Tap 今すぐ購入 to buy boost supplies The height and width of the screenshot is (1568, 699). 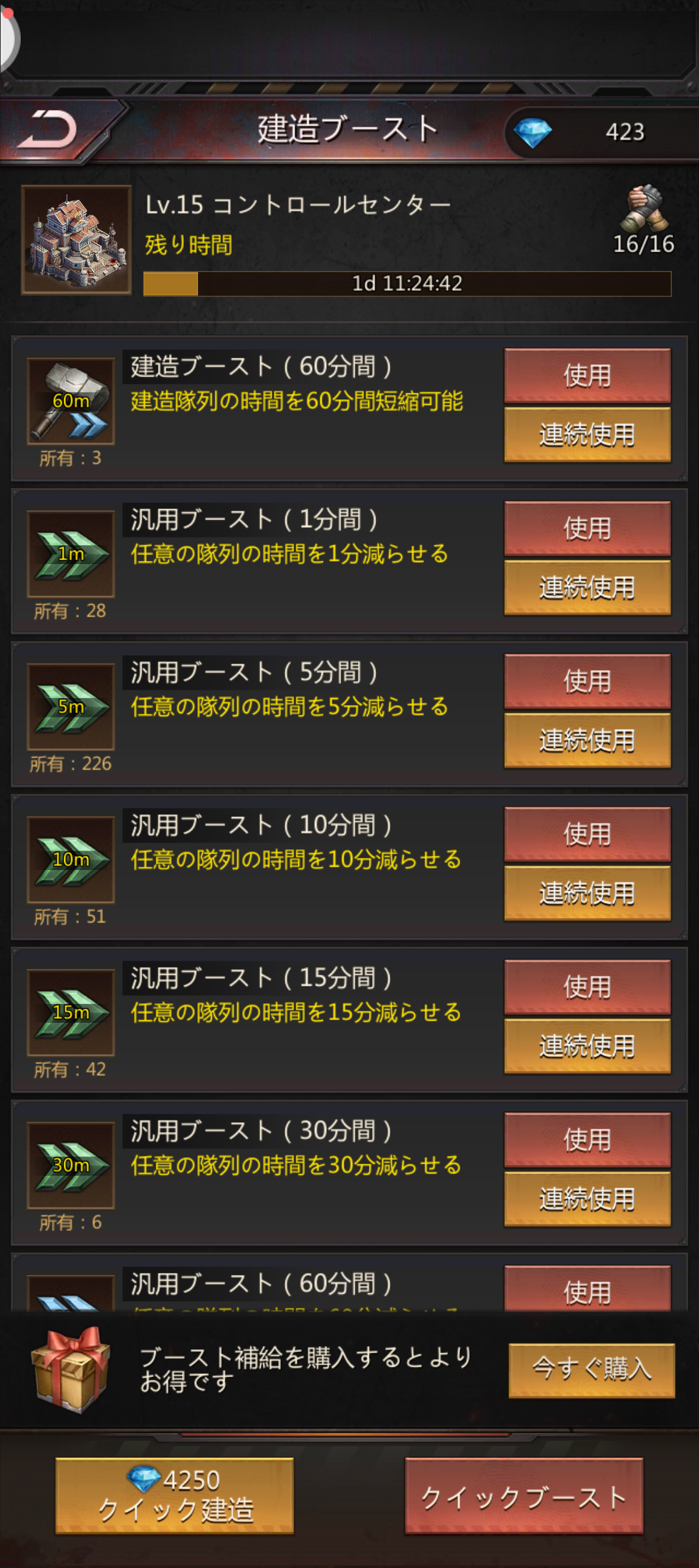point(592,1369)
